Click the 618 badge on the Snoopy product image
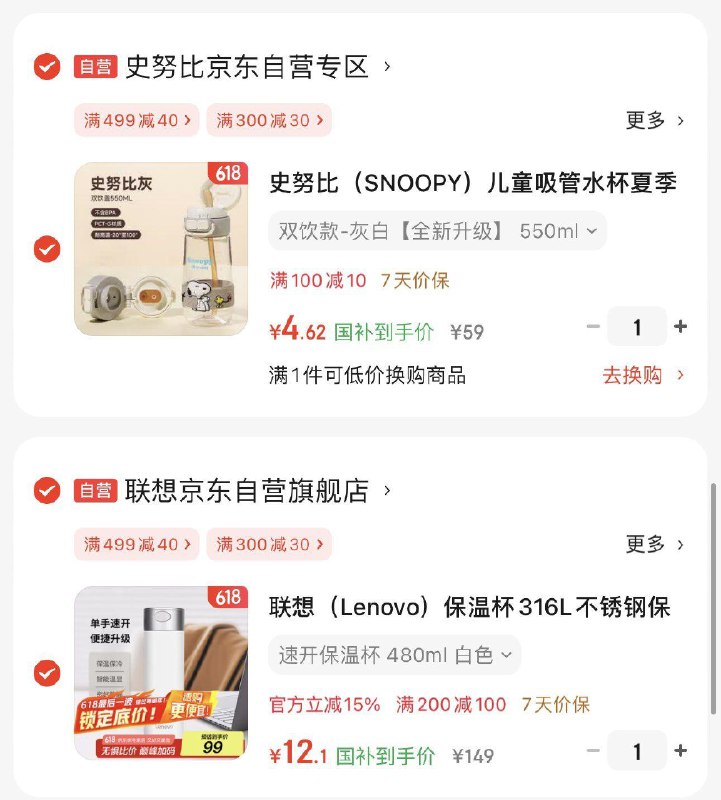Image resolution: width=721 pixels, height=800 pixels. click(x=229, y=172)
